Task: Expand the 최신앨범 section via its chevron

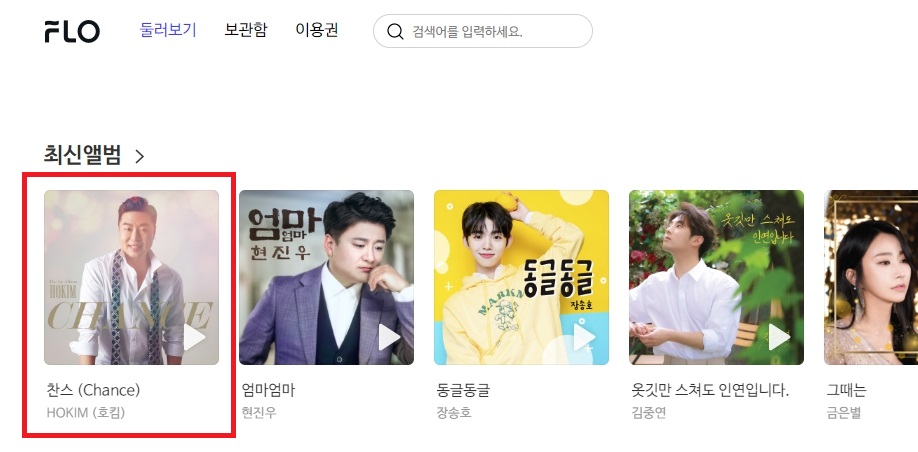Action: pyautogui.click(x=140, y=156)
